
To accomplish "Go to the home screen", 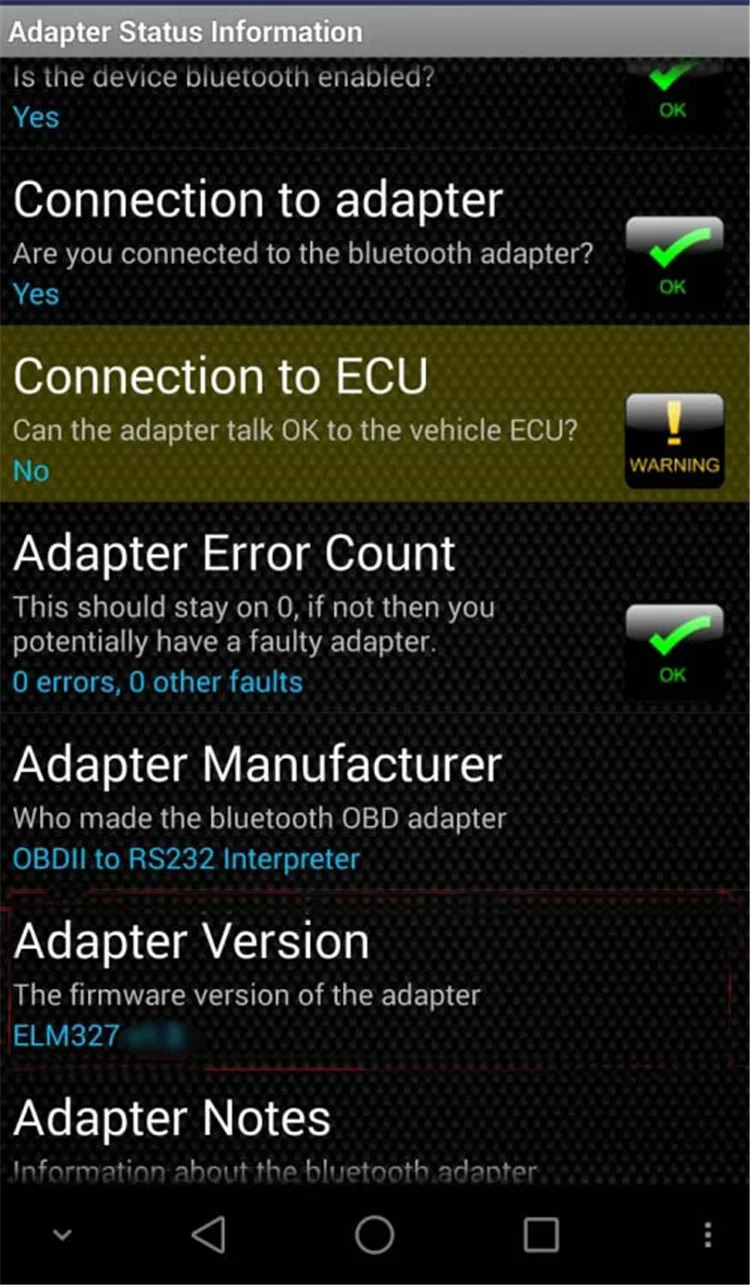I will point(374,1234).
